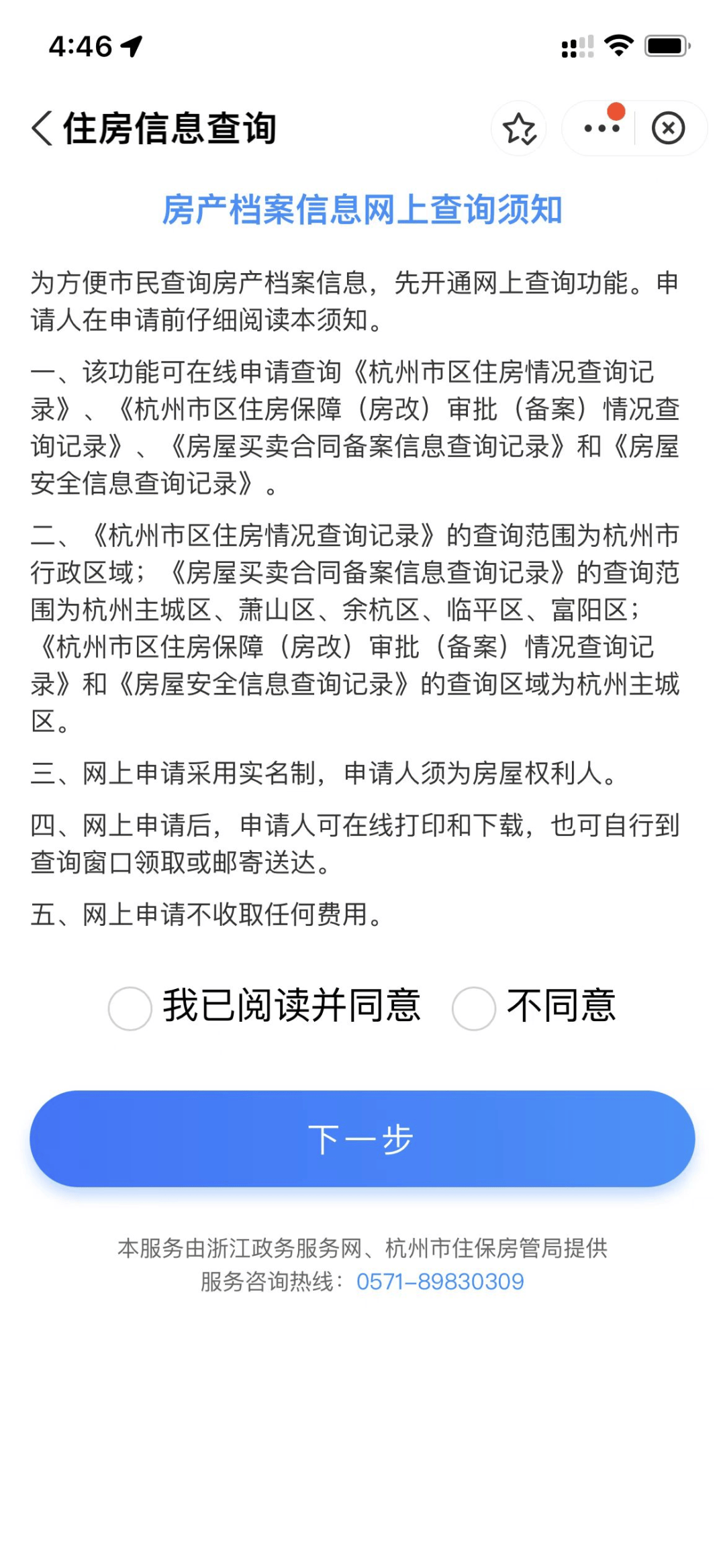Tap the circled X to close the mini-program

(x=667, y=128)
